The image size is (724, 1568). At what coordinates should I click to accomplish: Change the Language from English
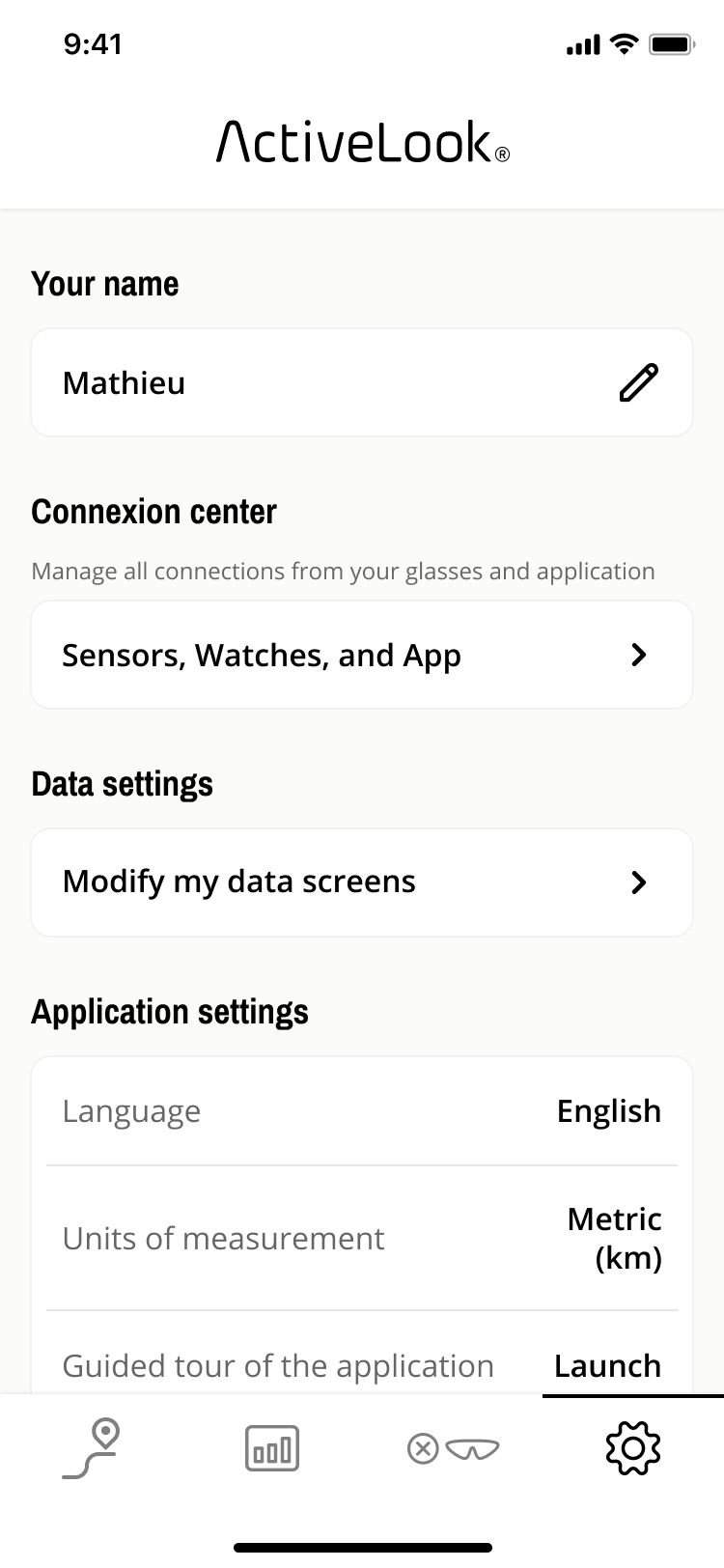tap(608, 1111)
